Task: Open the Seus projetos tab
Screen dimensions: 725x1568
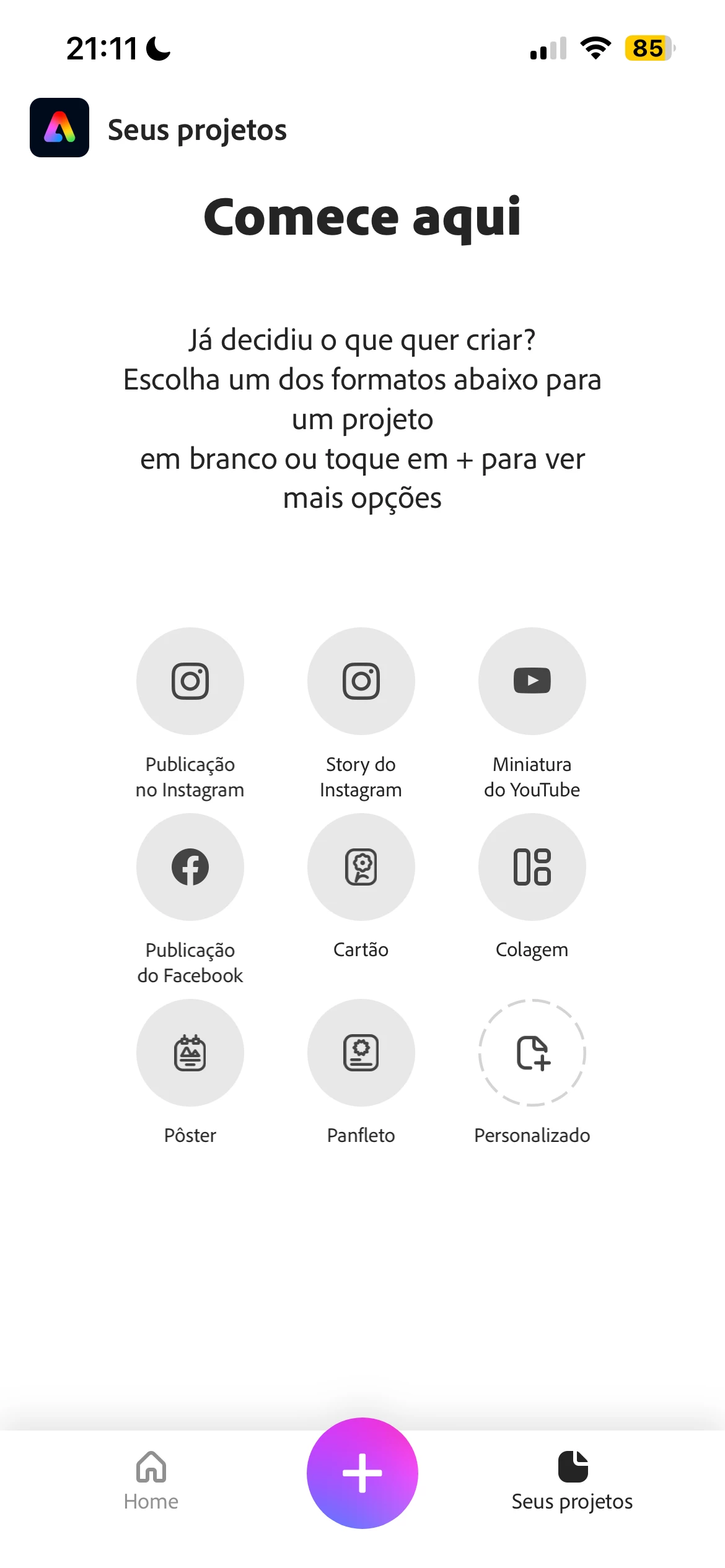Action: 573,1481
